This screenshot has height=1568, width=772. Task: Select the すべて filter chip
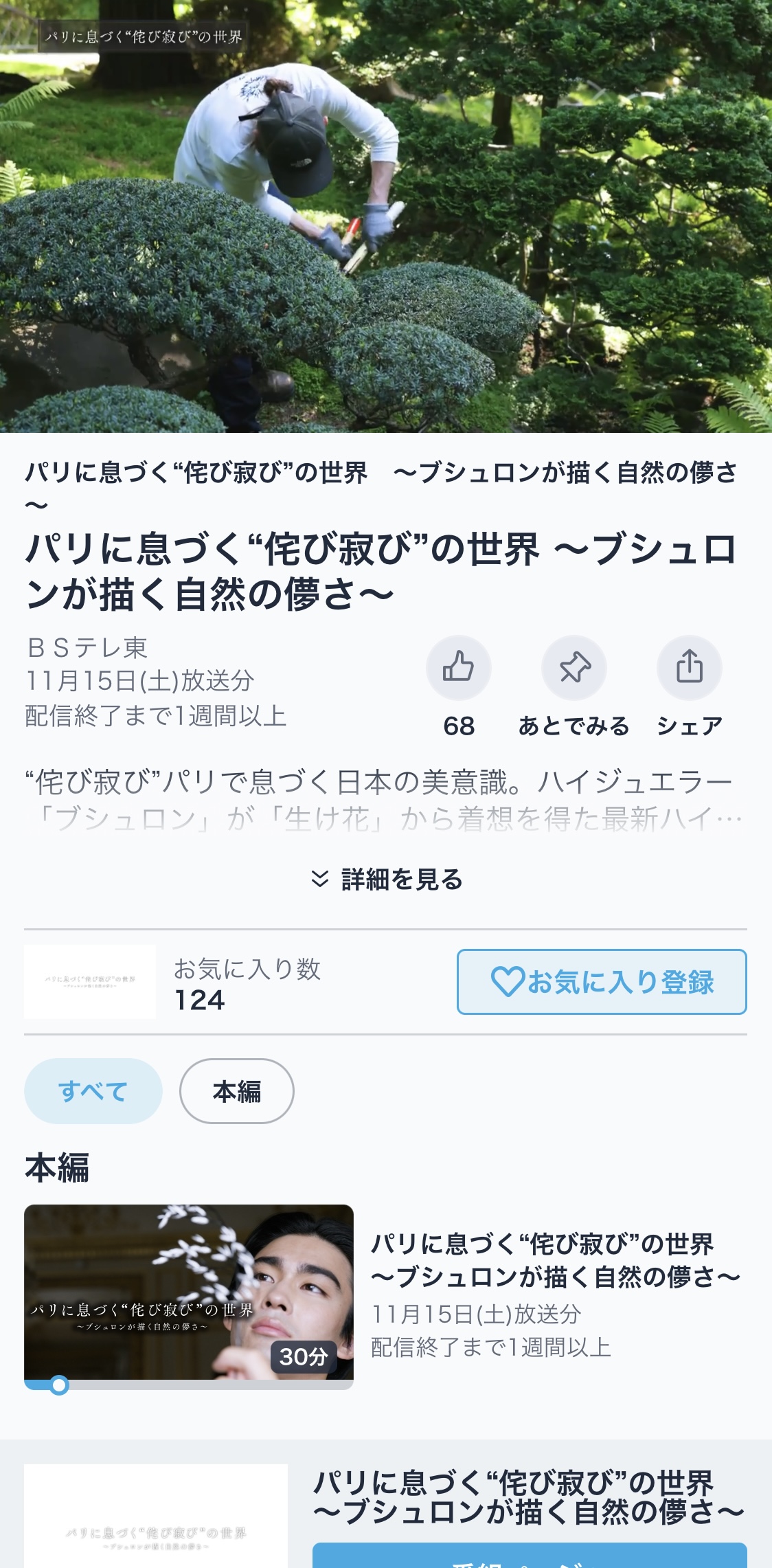[x=93, y=1091]
